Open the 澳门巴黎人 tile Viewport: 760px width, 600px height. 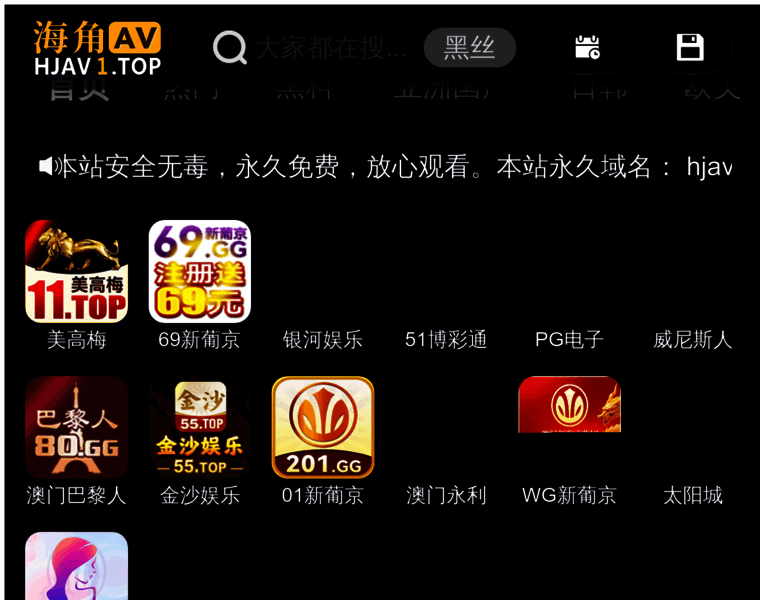tap(76, 428)
